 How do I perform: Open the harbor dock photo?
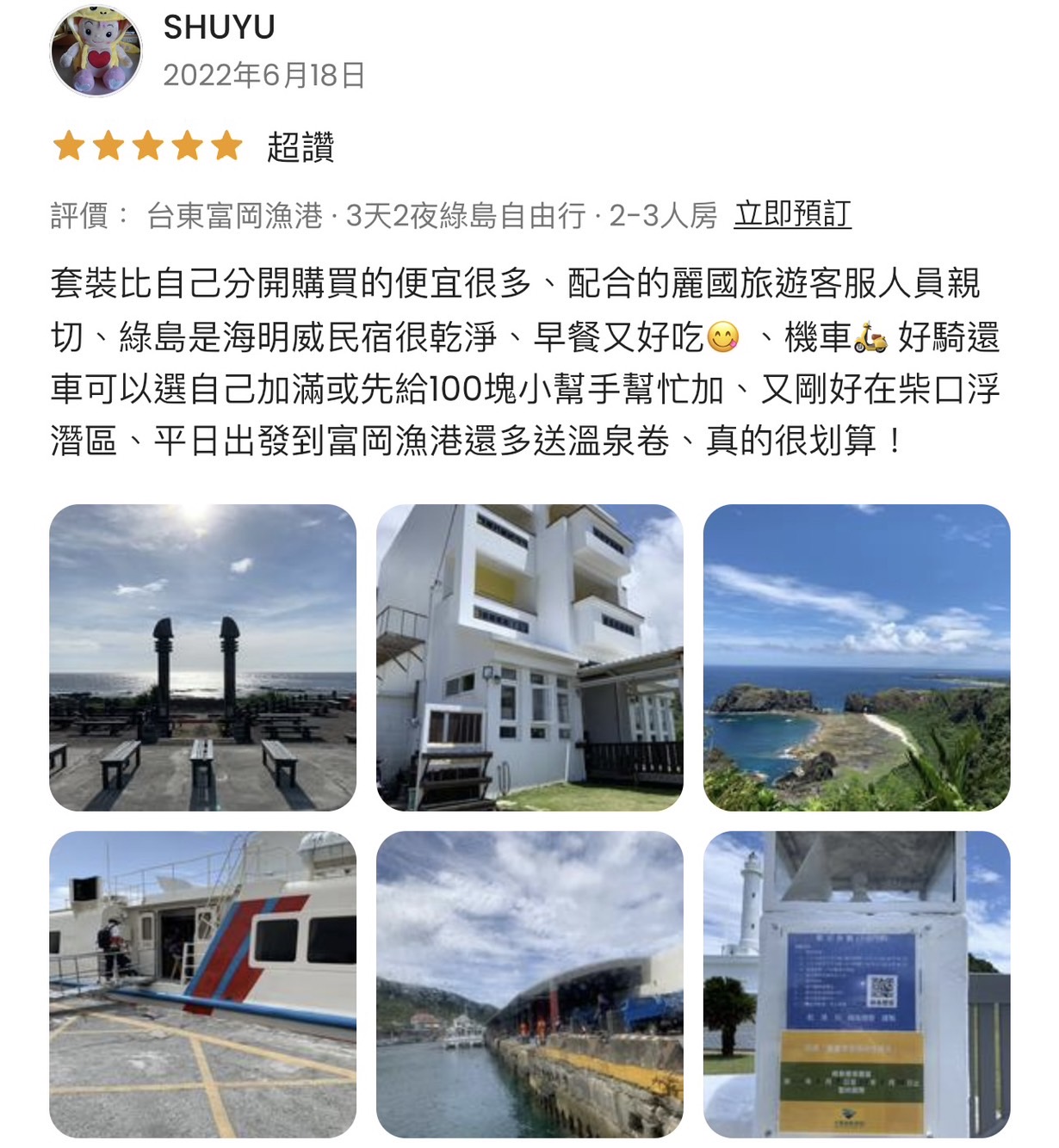click(x=529, y=984)
